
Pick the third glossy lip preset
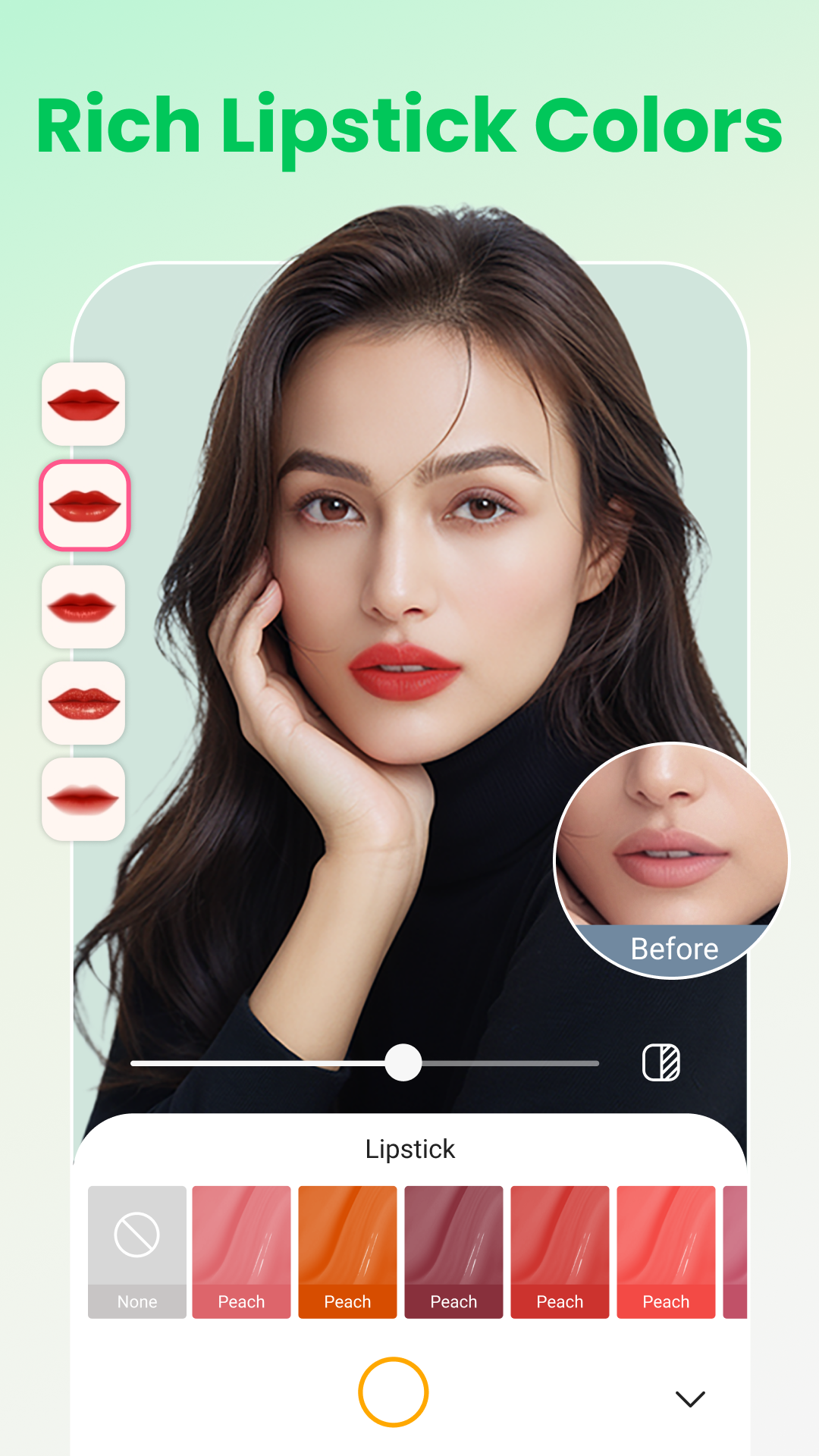pyautogui.click(x=83, y=604)
